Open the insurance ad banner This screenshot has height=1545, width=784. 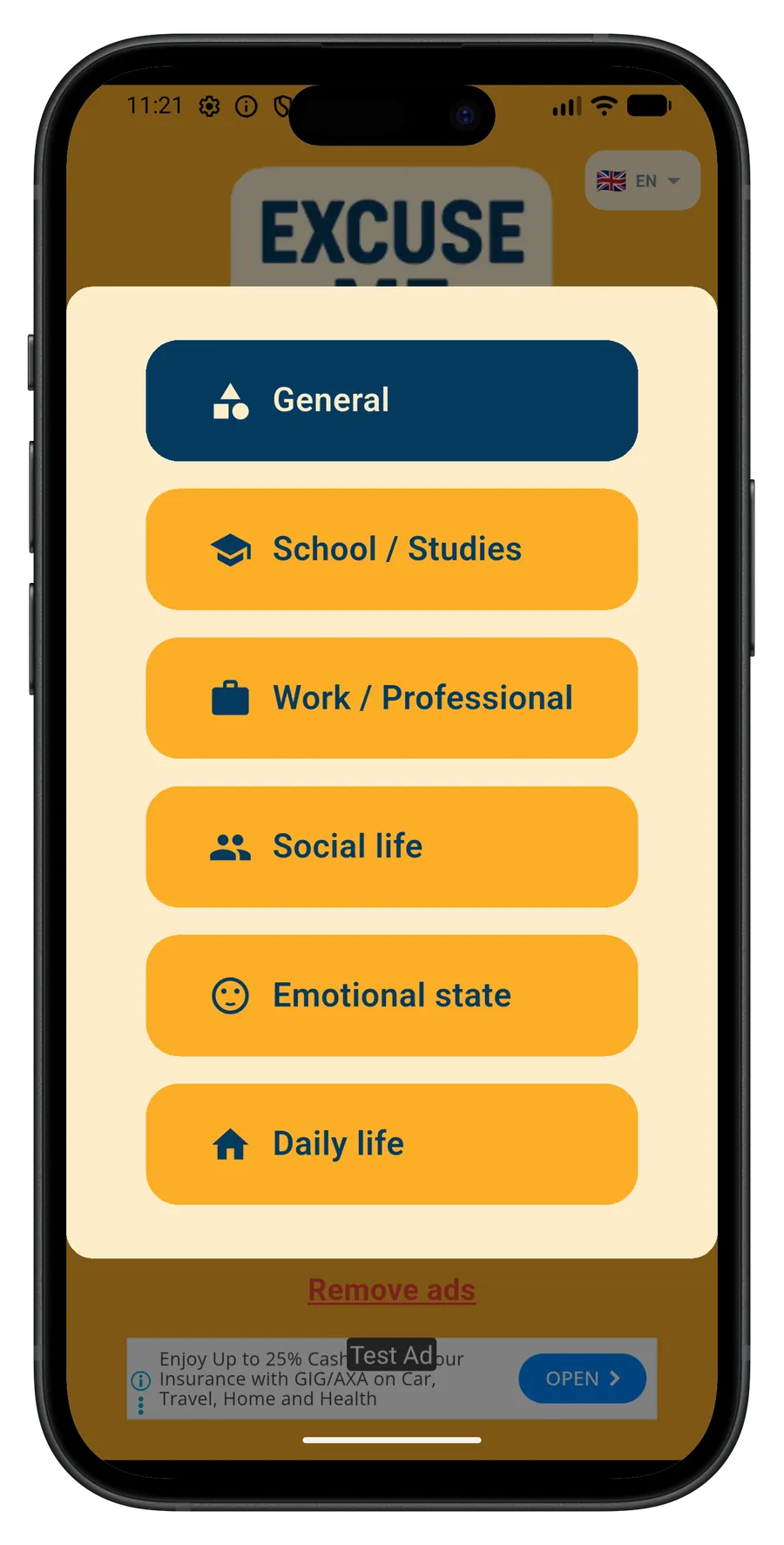coord(582,1379)
